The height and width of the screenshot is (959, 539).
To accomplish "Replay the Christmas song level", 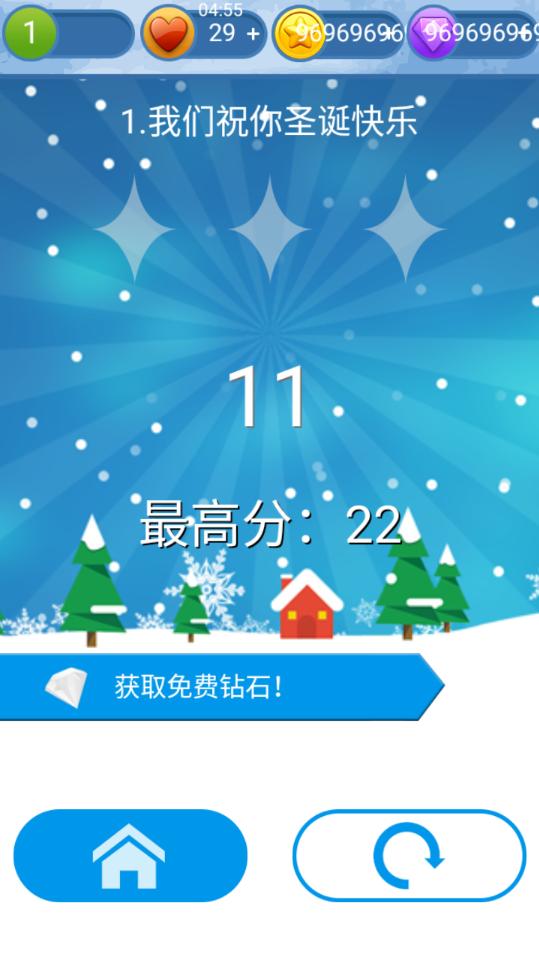I will [x=409, y=855].
